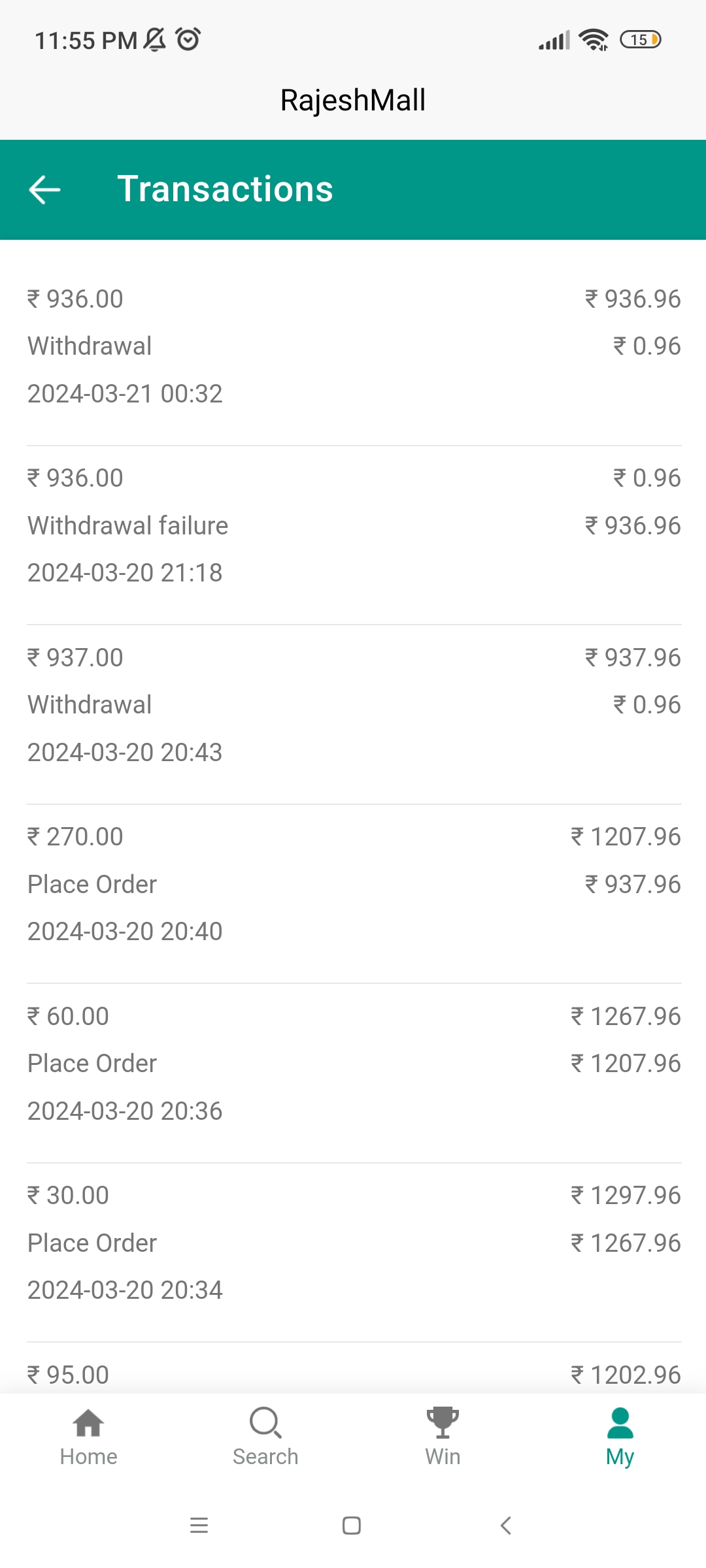The width and height of the screenshot is (706, 1568).
Task: Open the Search tab
Action: point(265,1436)
